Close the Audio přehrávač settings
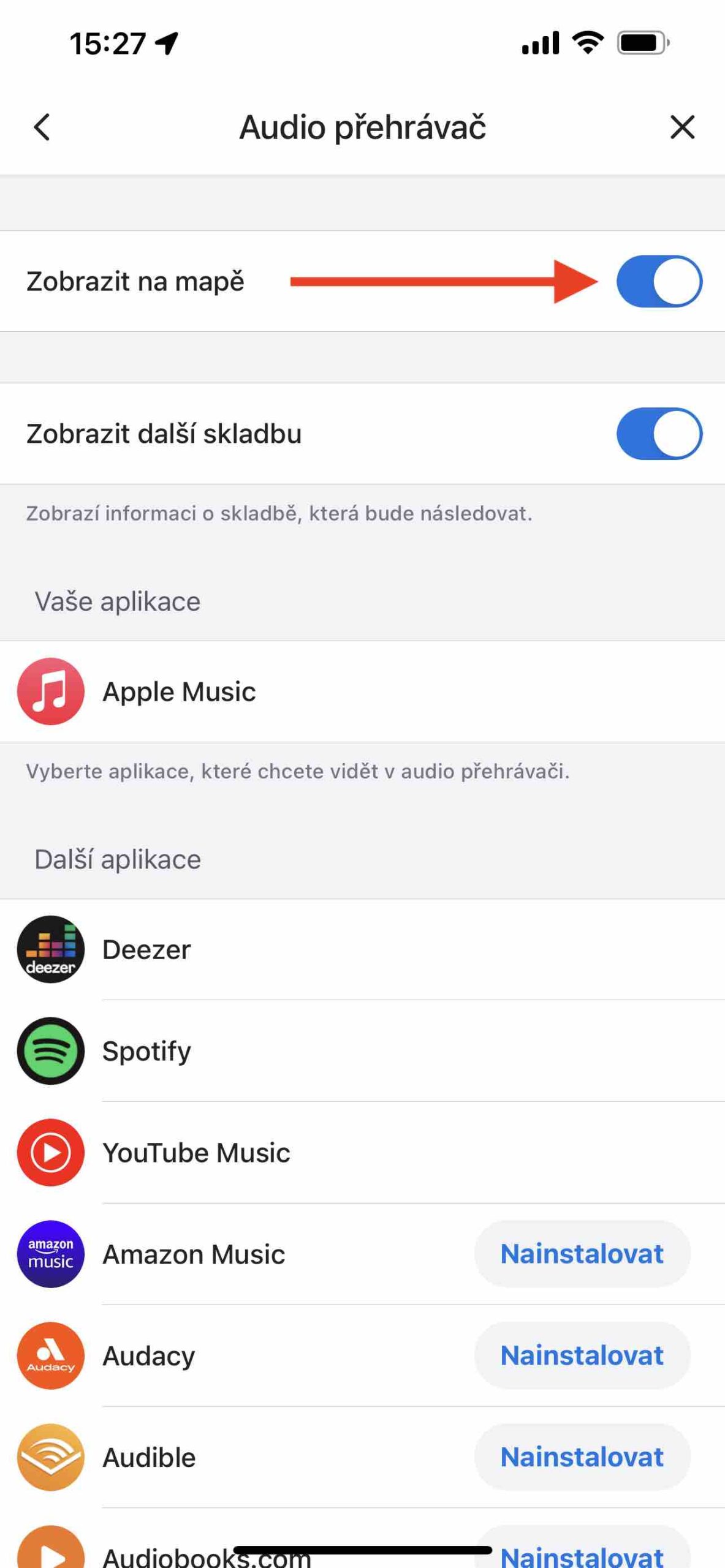725x1568 pixels. pos(682,127)
